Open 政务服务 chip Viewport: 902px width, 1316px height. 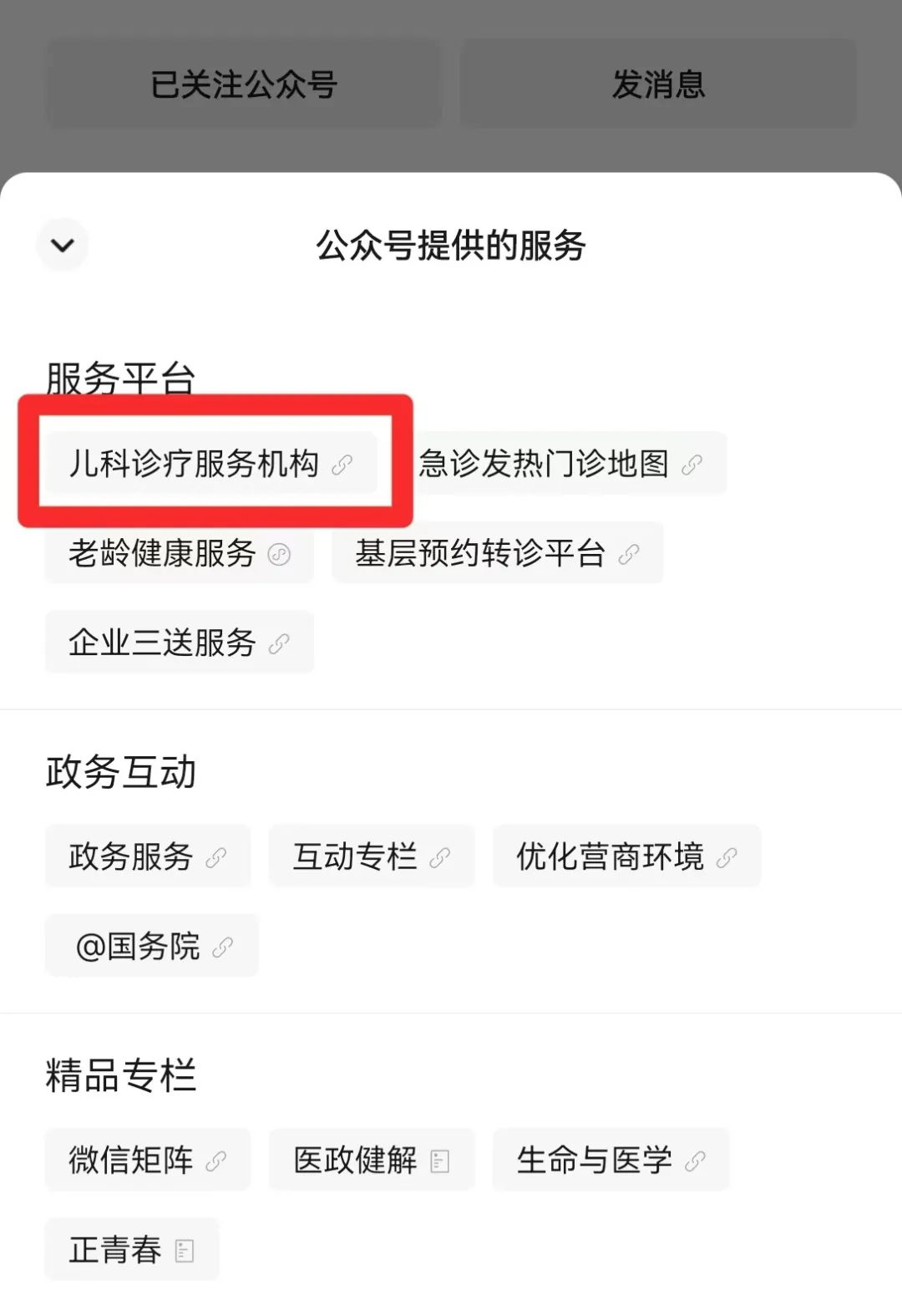[x=148, y=856]
